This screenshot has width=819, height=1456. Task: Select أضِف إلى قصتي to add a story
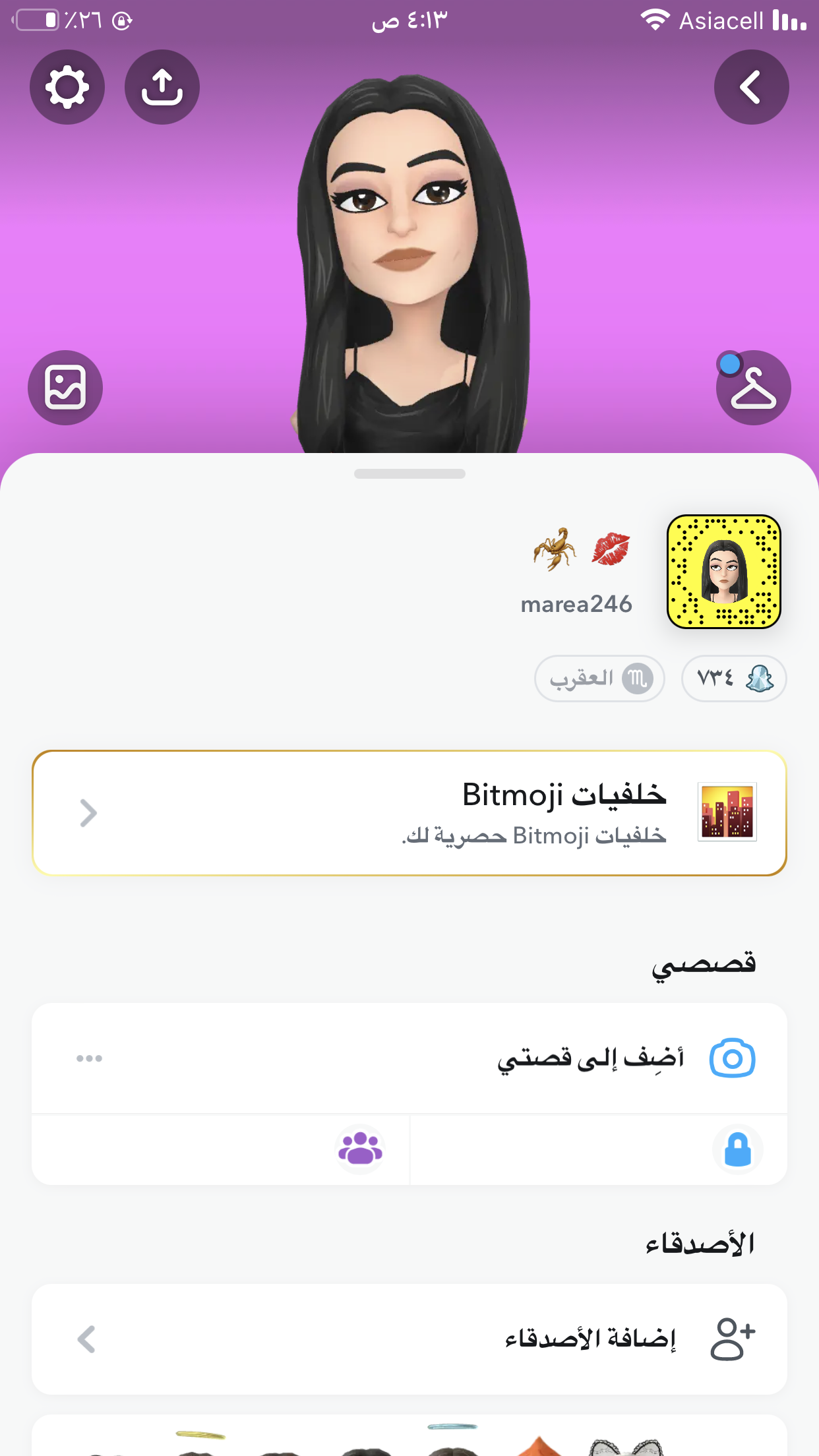coord(590,1058)
